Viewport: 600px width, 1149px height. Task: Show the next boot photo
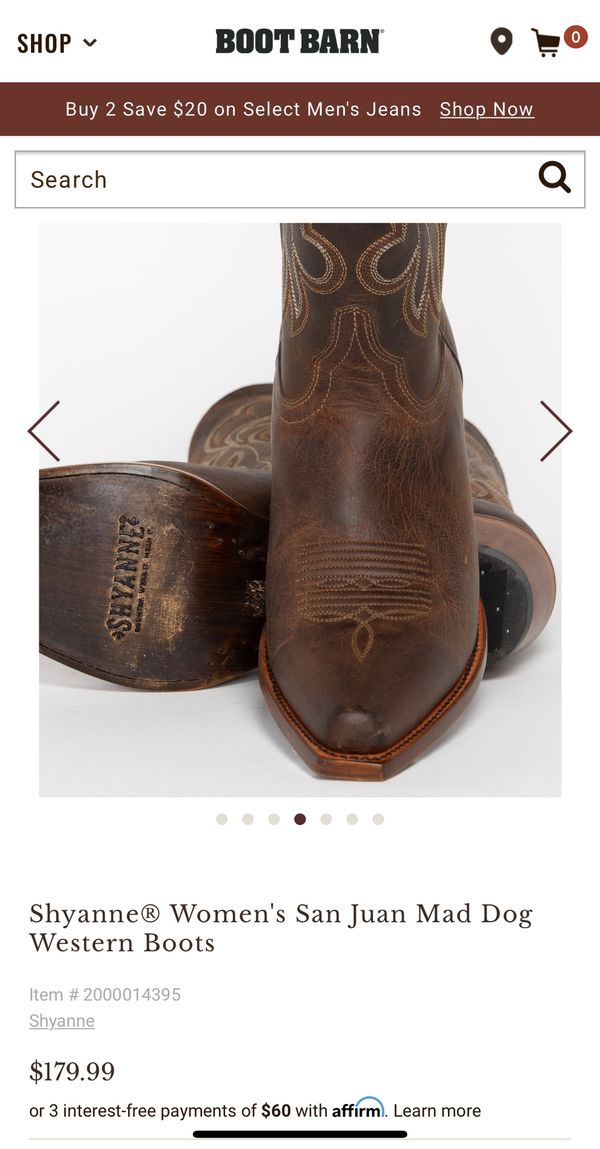(556, 431)
